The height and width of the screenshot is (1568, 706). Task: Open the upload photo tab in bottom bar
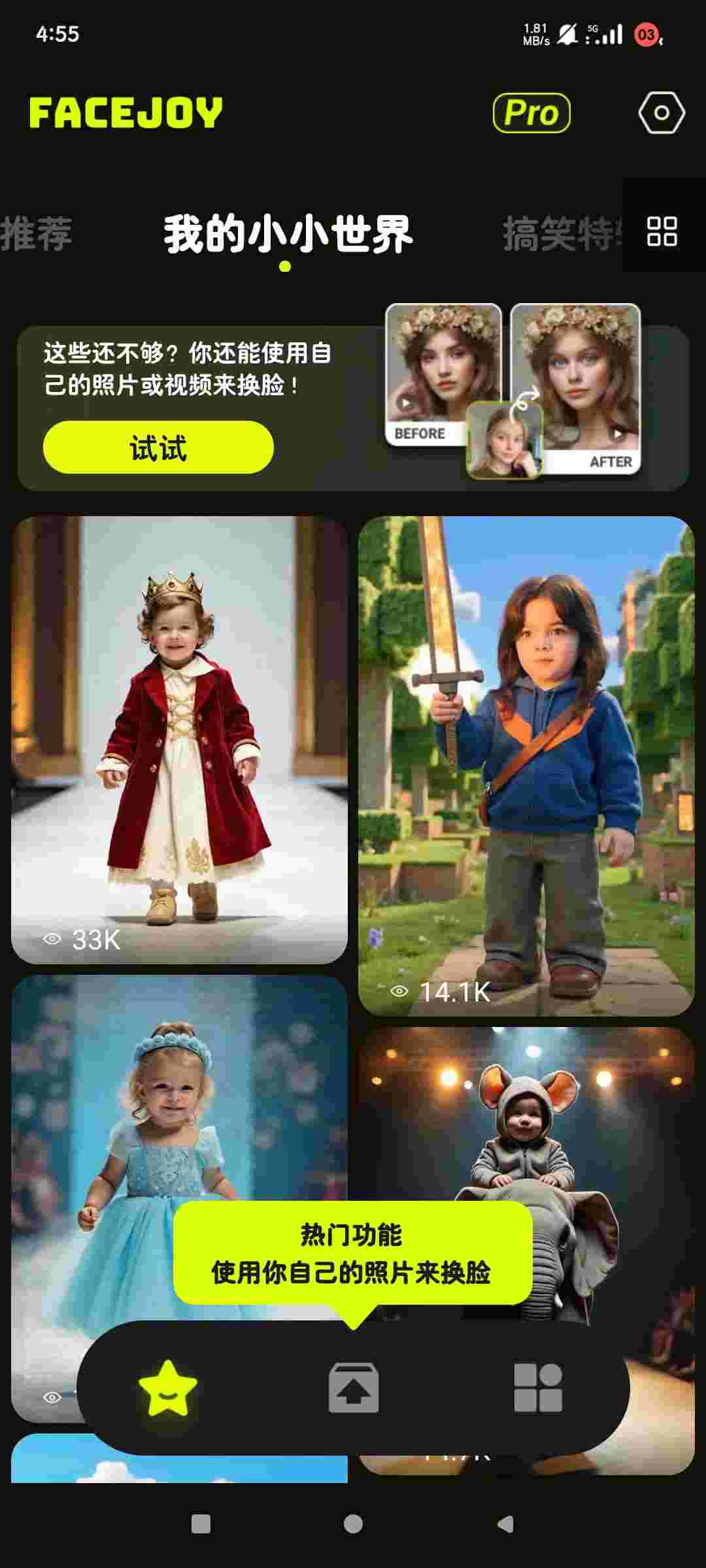353,1388
